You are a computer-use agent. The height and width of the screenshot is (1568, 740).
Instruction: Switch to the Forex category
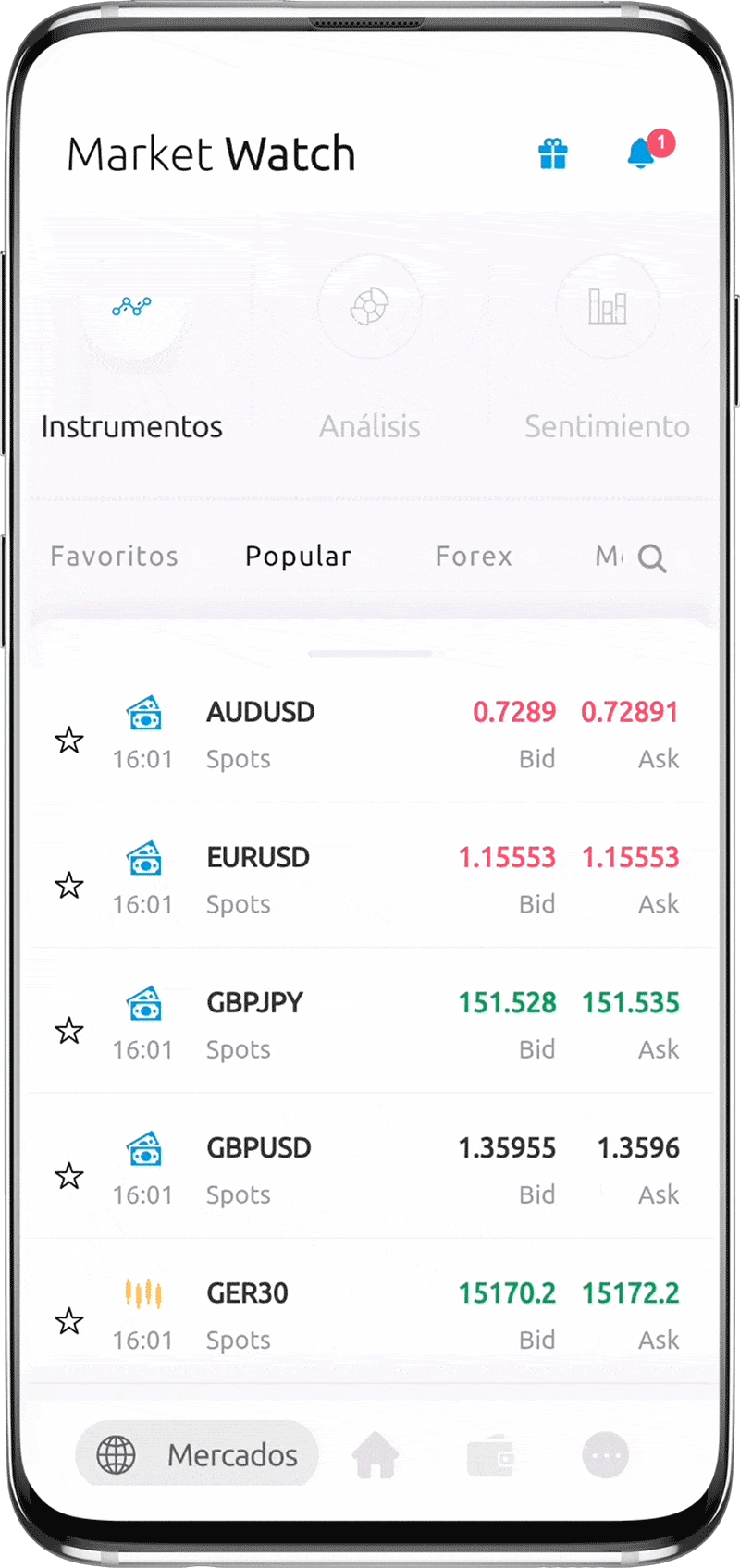pos(474,556)
